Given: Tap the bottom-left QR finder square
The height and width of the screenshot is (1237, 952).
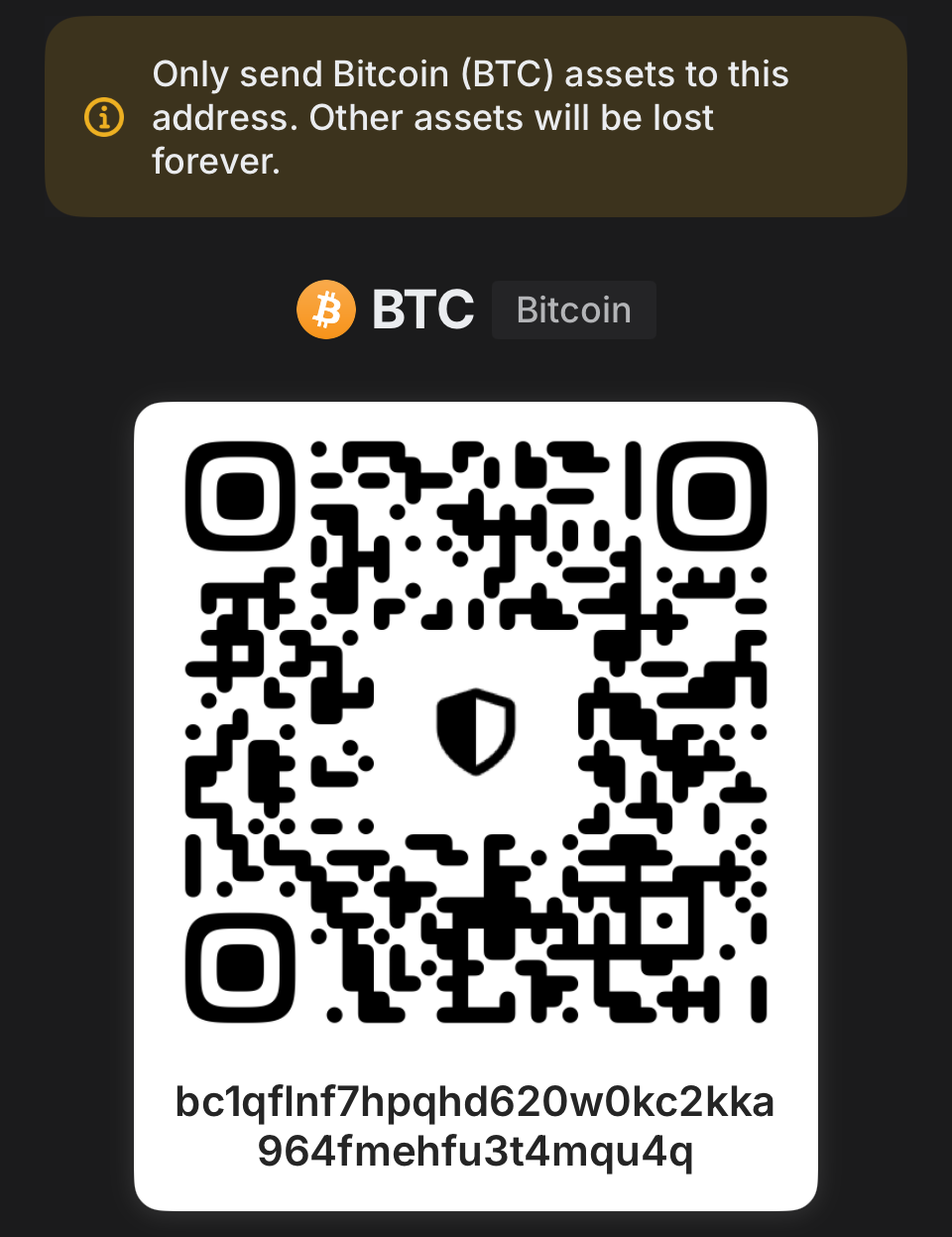Looking at the screenshot, I should [241, 966].
